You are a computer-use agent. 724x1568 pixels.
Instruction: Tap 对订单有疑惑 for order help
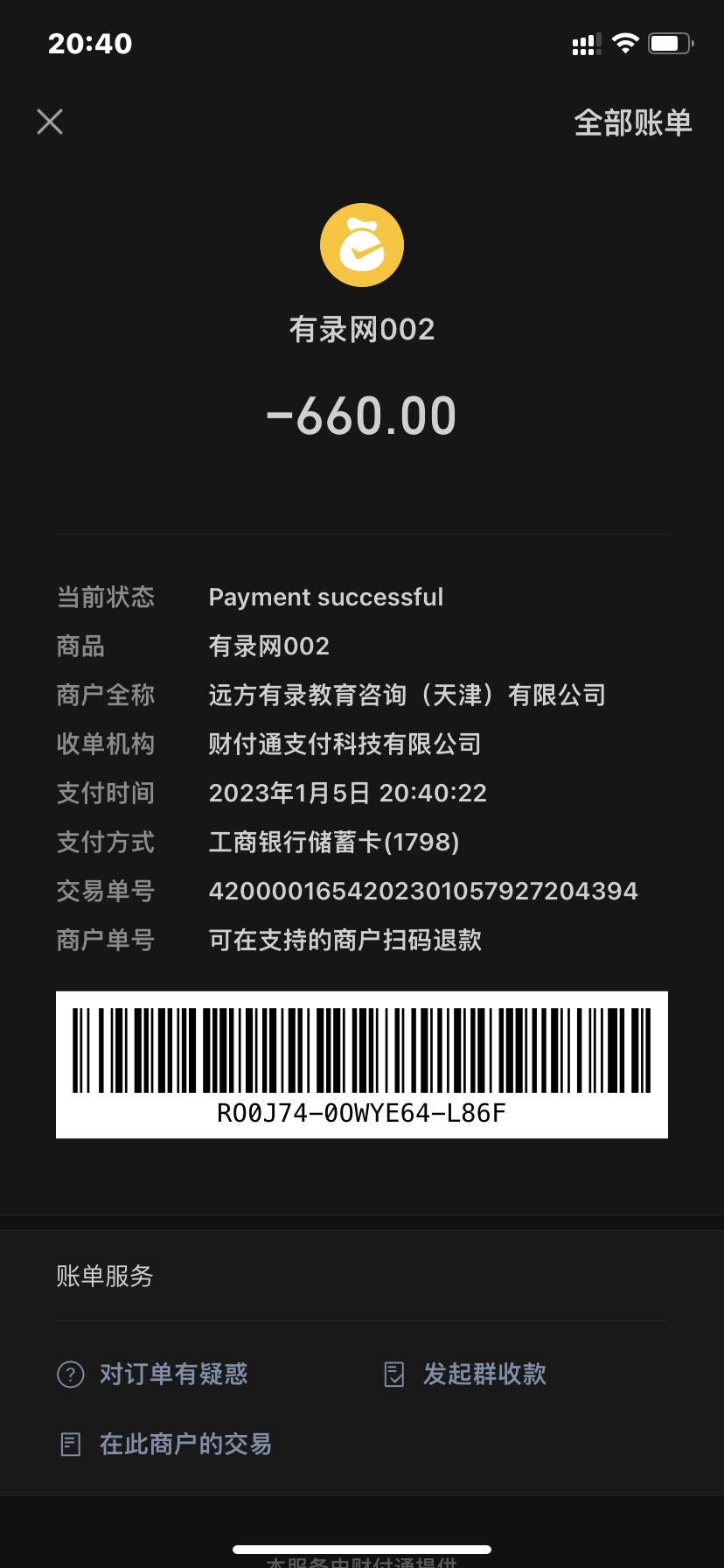click(x=153, y=1374)
